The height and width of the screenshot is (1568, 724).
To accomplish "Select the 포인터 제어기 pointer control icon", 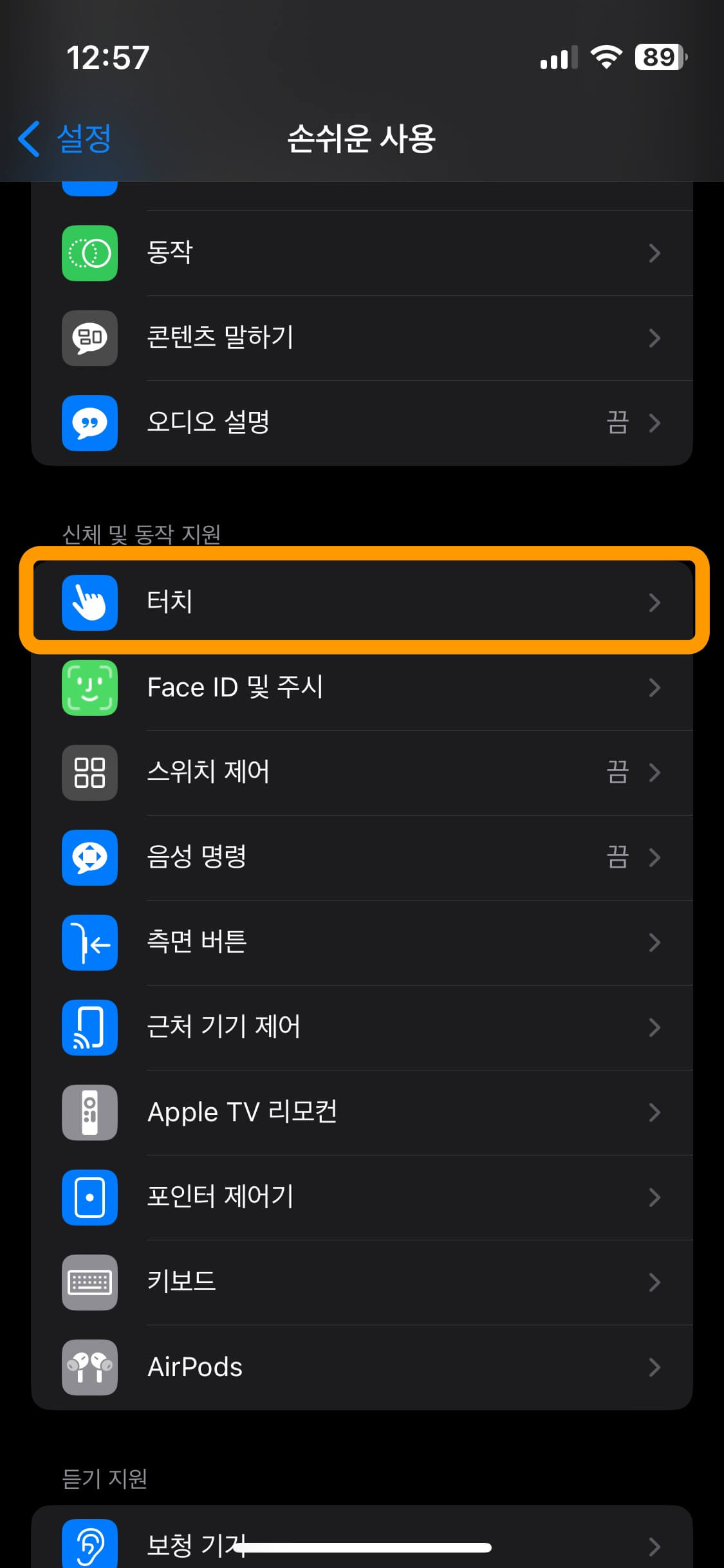I will pyautogui.click(x=89, y=1197).
